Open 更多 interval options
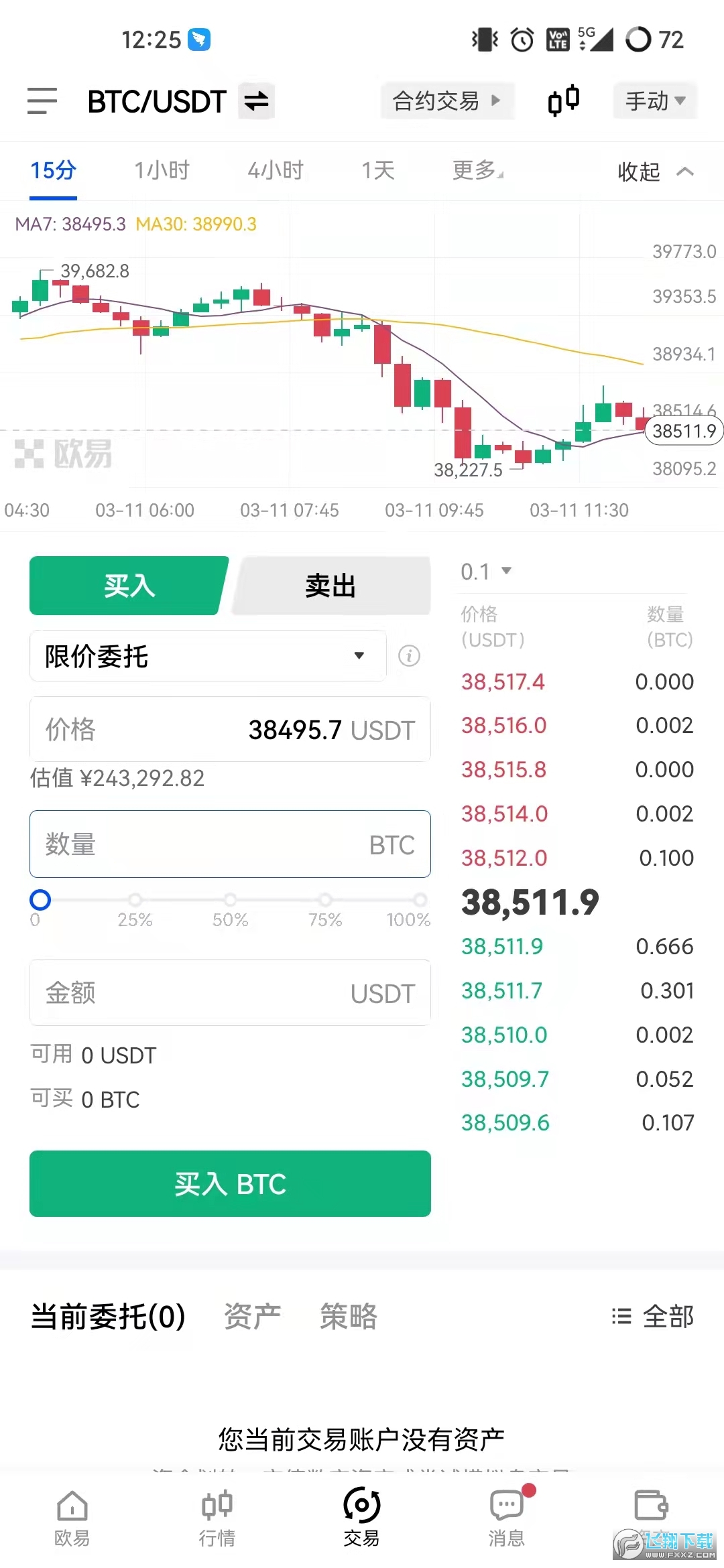Viewport: 724px width, 1568px height. [477, 171]
